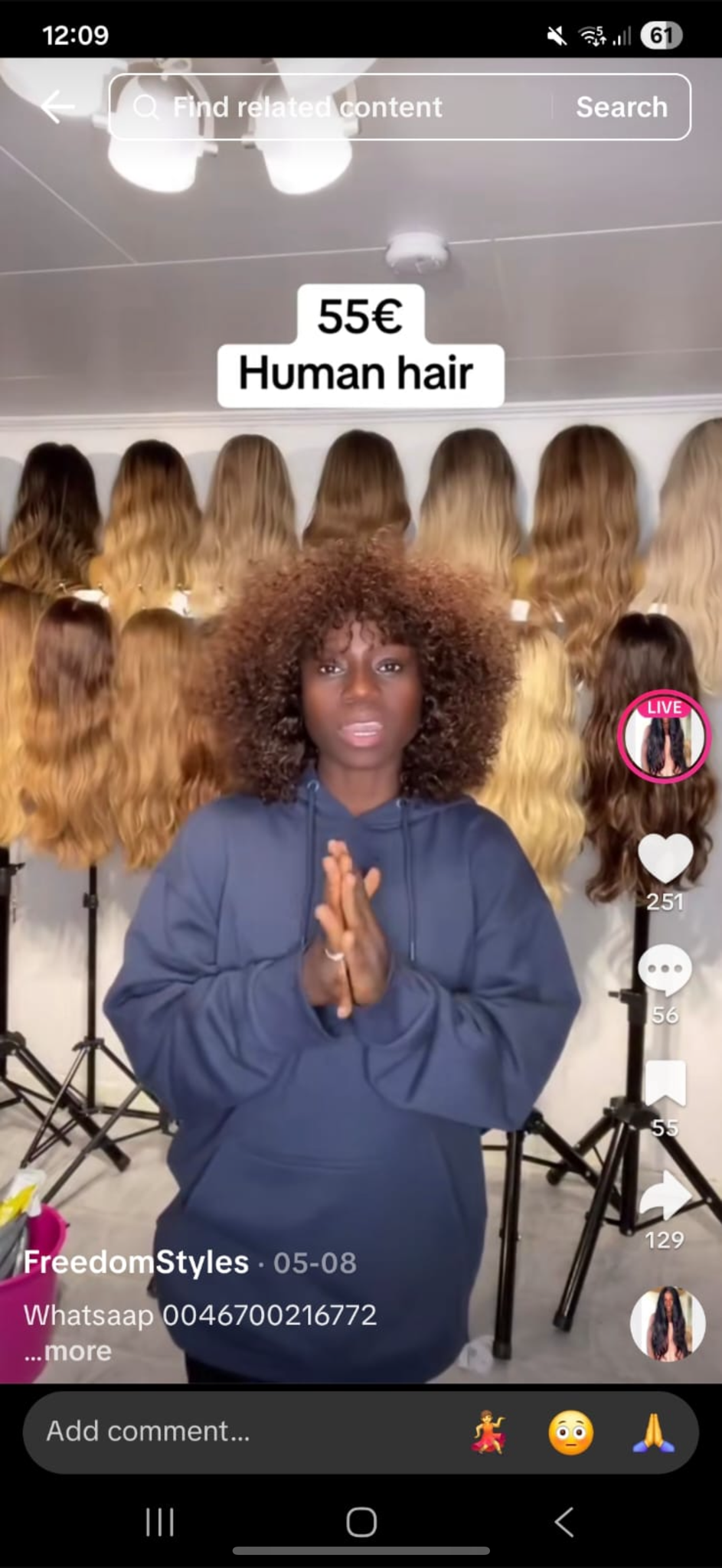Open the creator's LIVE avatar
The width and height of the screenshot is (722, 1568).
click(x=664, y=737)
